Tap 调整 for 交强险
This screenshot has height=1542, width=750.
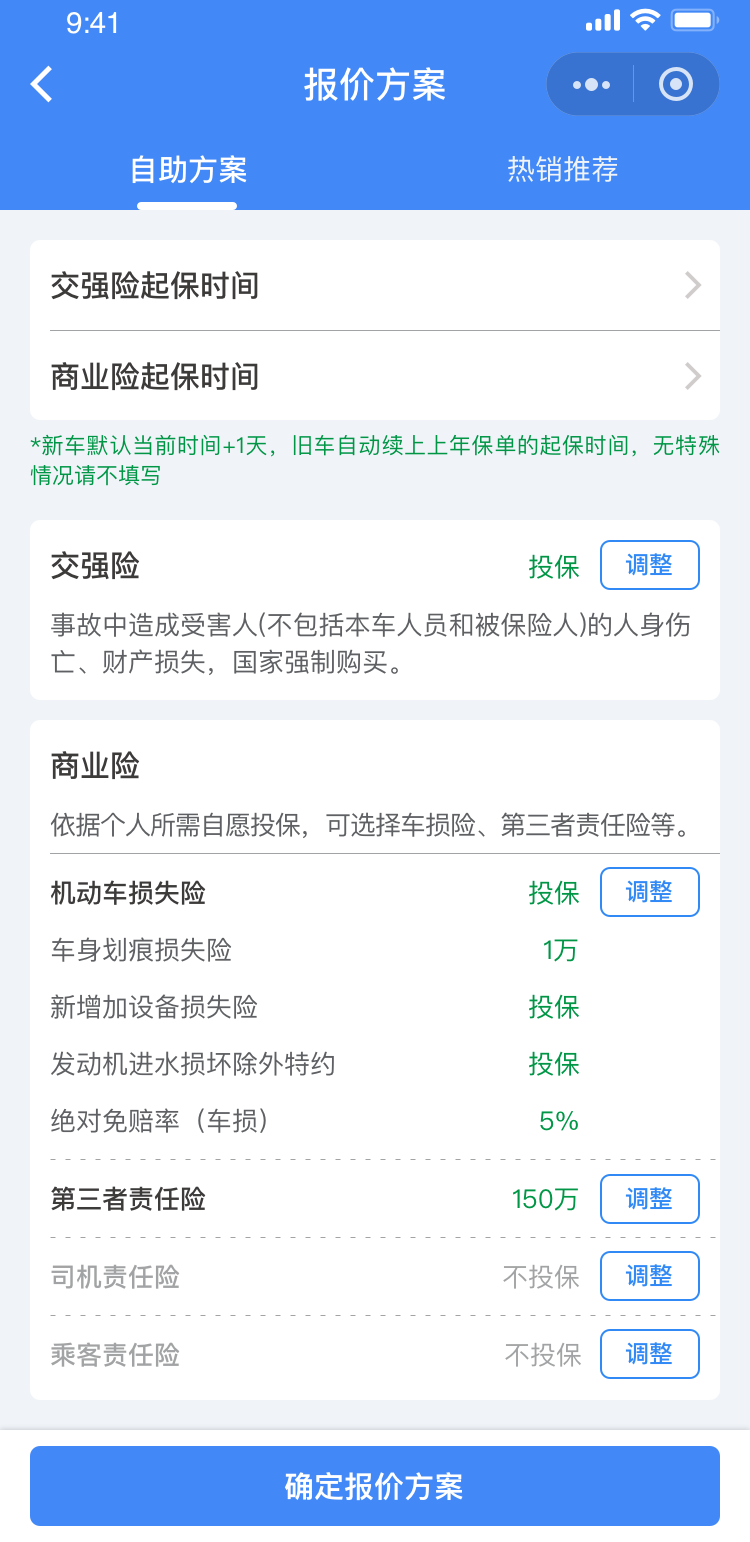click(650, 565)
